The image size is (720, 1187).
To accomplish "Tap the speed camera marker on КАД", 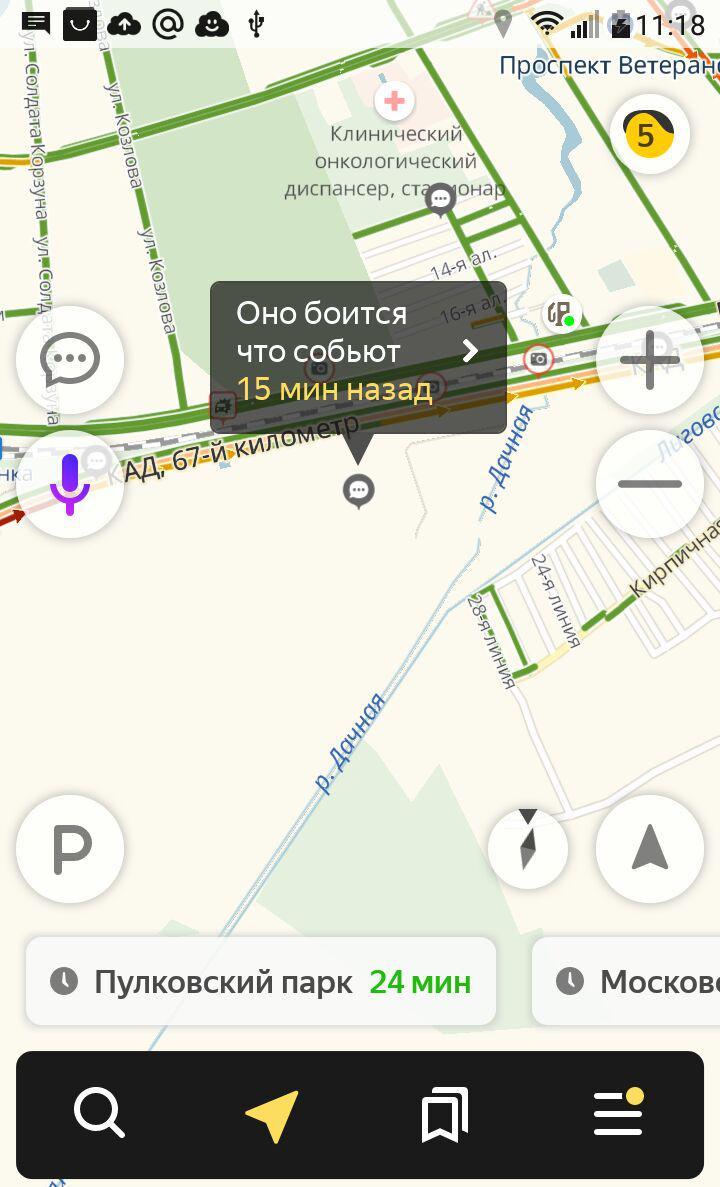I will [x=538, y=358].
